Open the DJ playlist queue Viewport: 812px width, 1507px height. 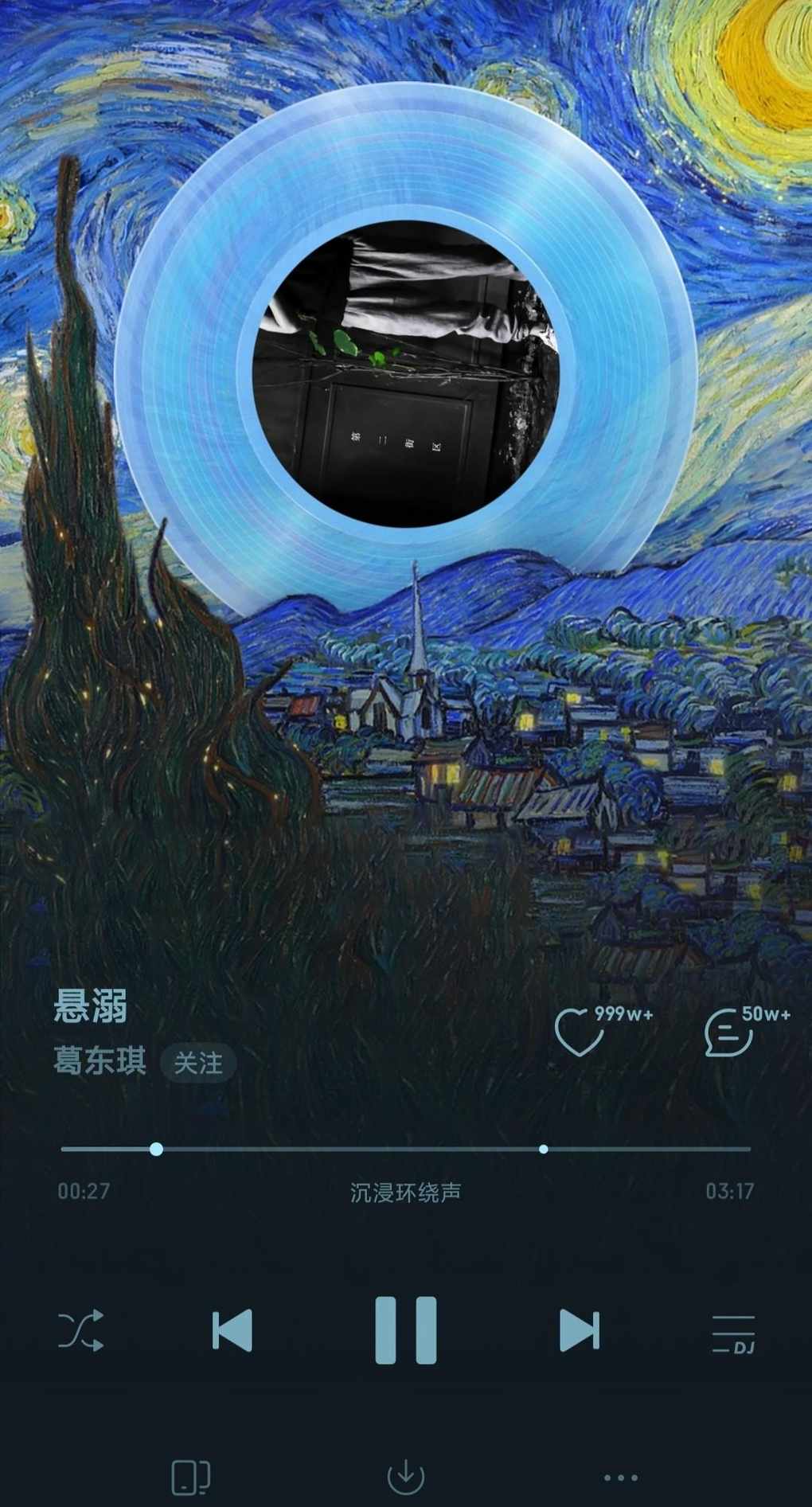tap(733, 1334)
